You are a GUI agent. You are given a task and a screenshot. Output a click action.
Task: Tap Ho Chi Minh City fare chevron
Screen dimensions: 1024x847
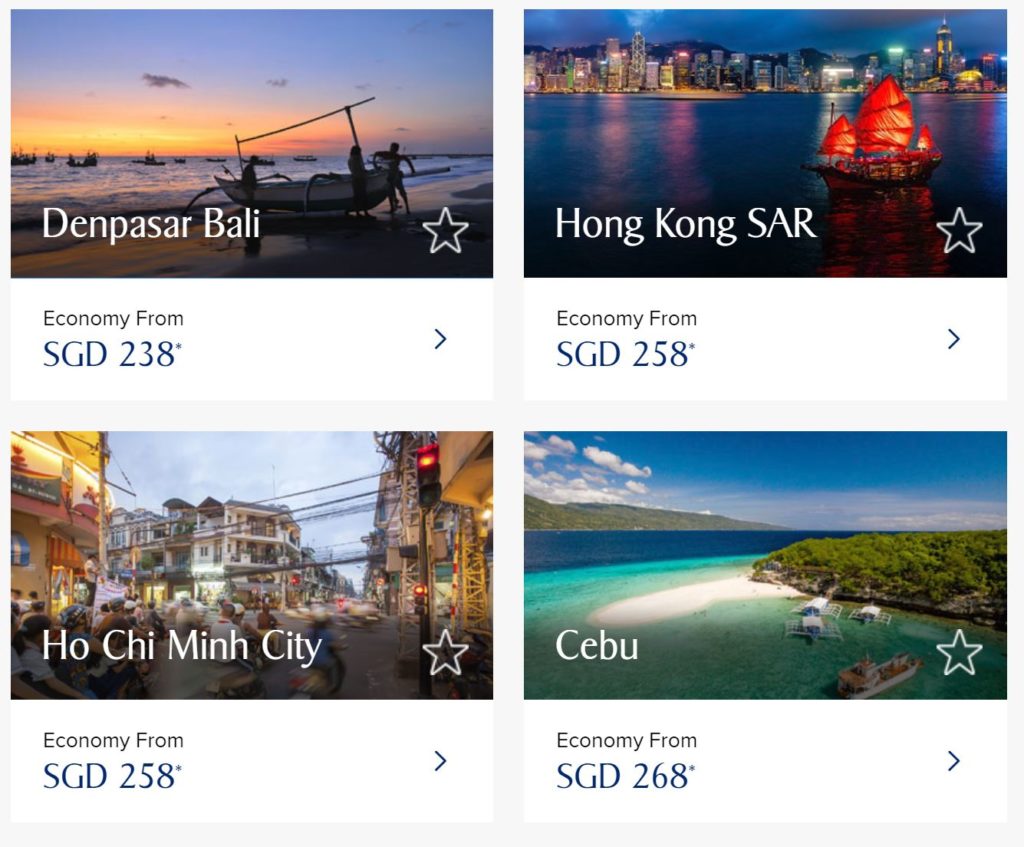coord(440,761)
